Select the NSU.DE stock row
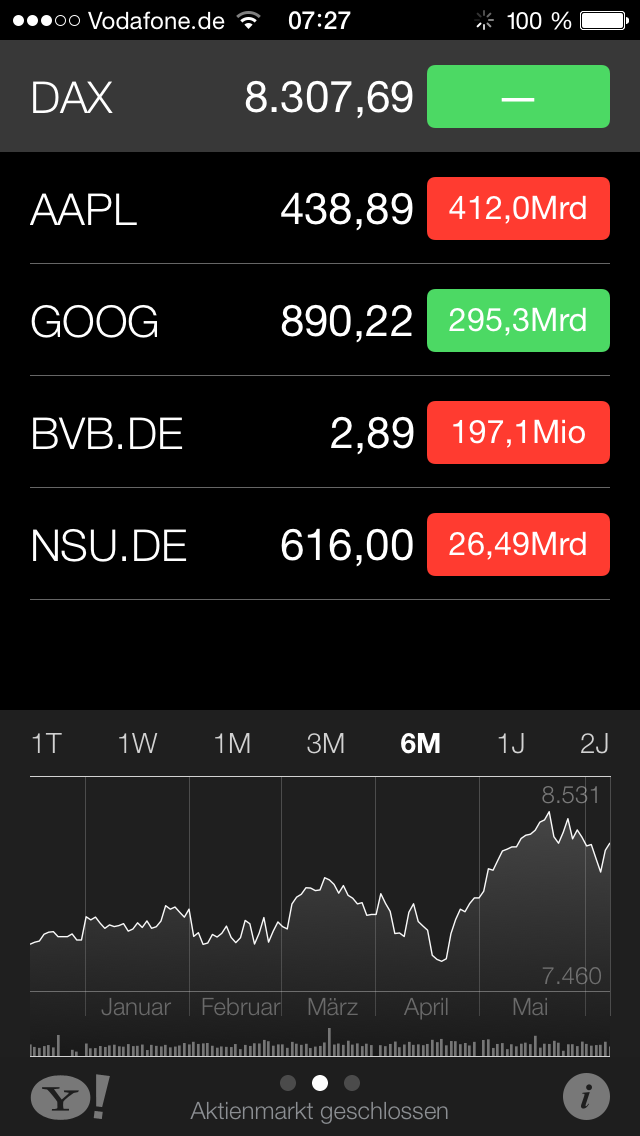The image size is (640, 1136). coord(320,544)
